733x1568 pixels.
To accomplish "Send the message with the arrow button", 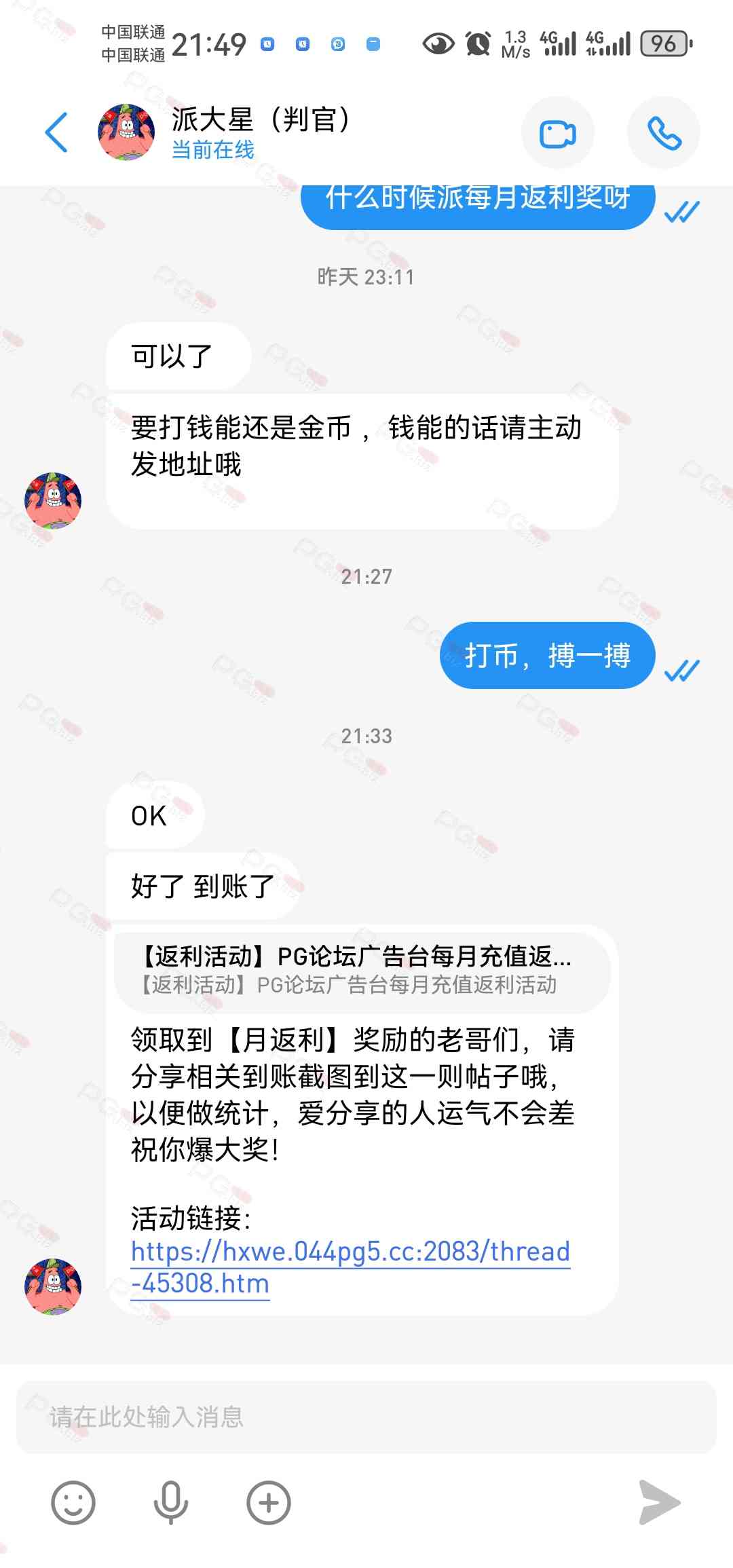I will [659, 1502].
